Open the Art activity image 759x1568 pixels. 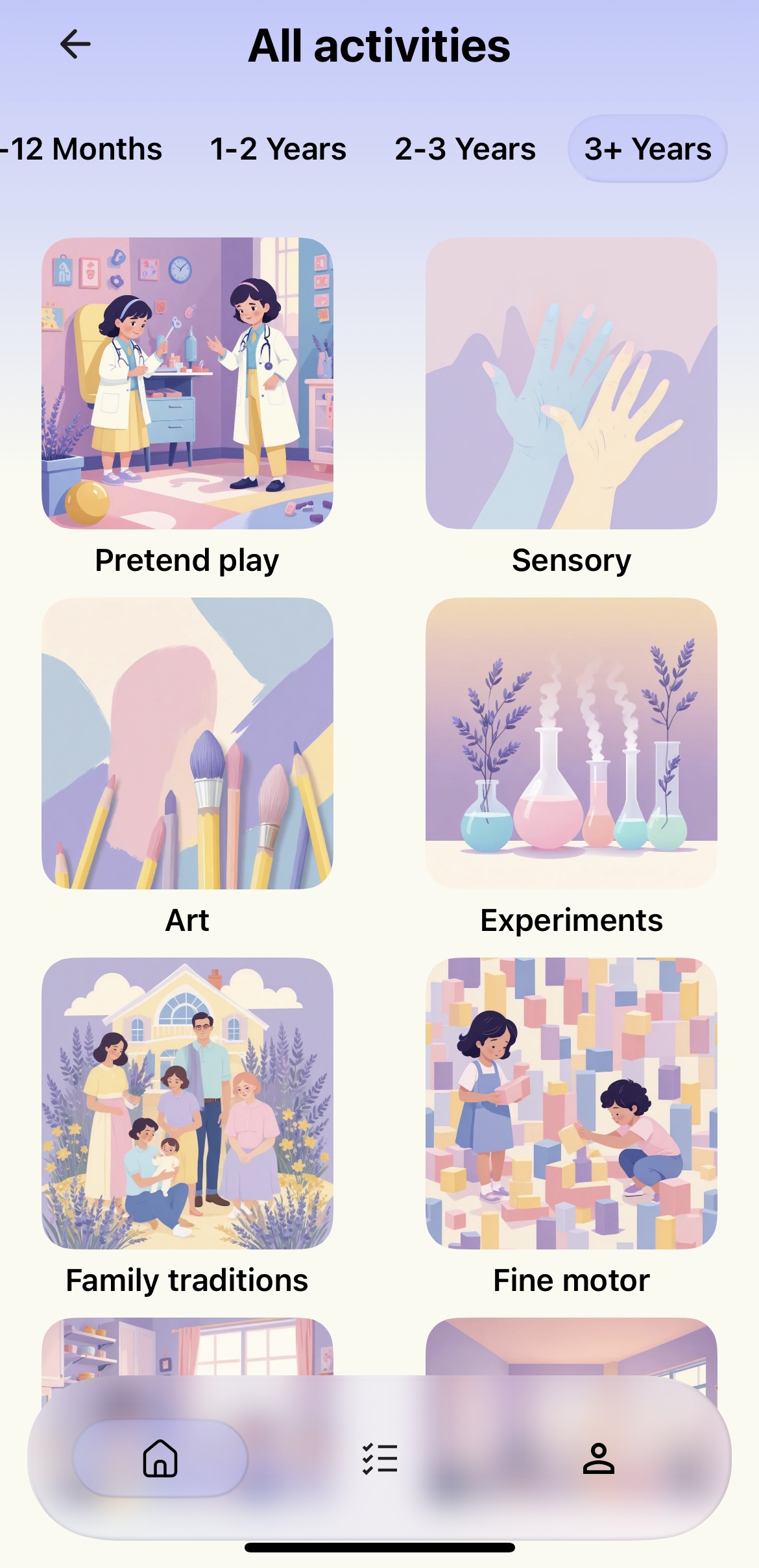pos(187,746)
